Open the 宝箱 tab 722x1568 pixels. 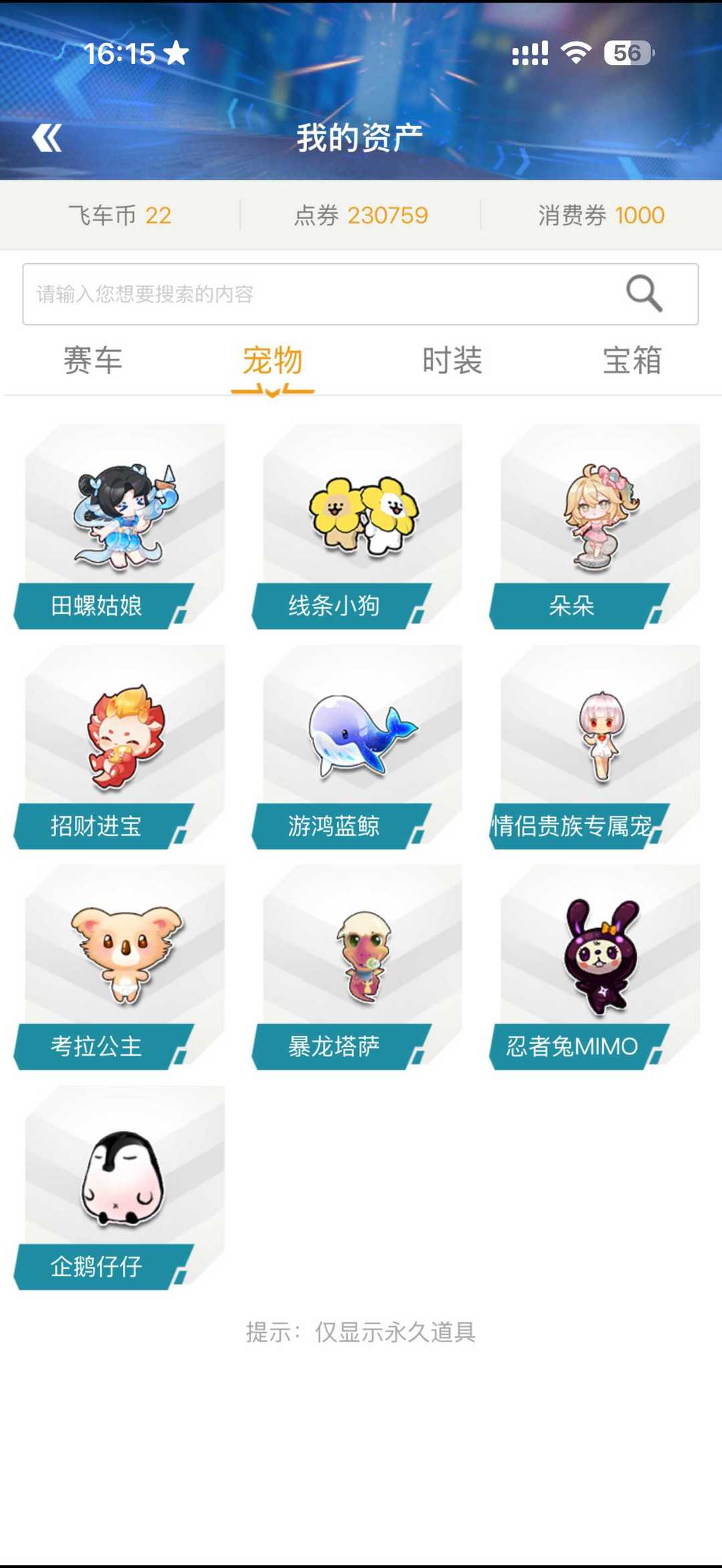[x=632, y=361]
